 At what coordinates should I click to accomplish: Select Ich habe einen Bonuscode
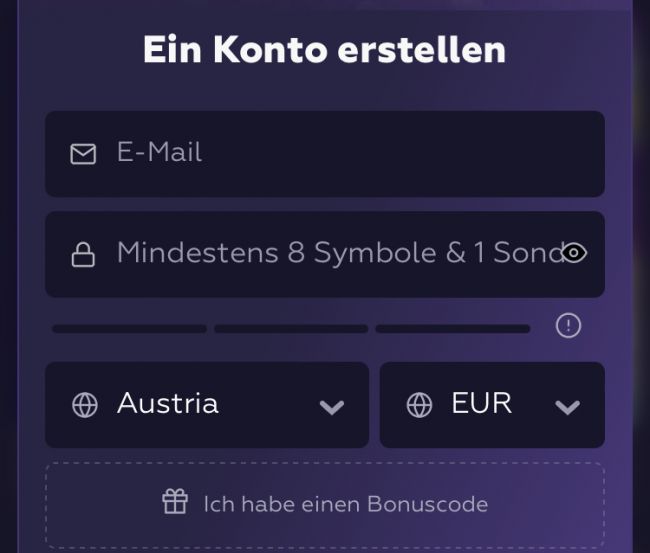[324, 503]
